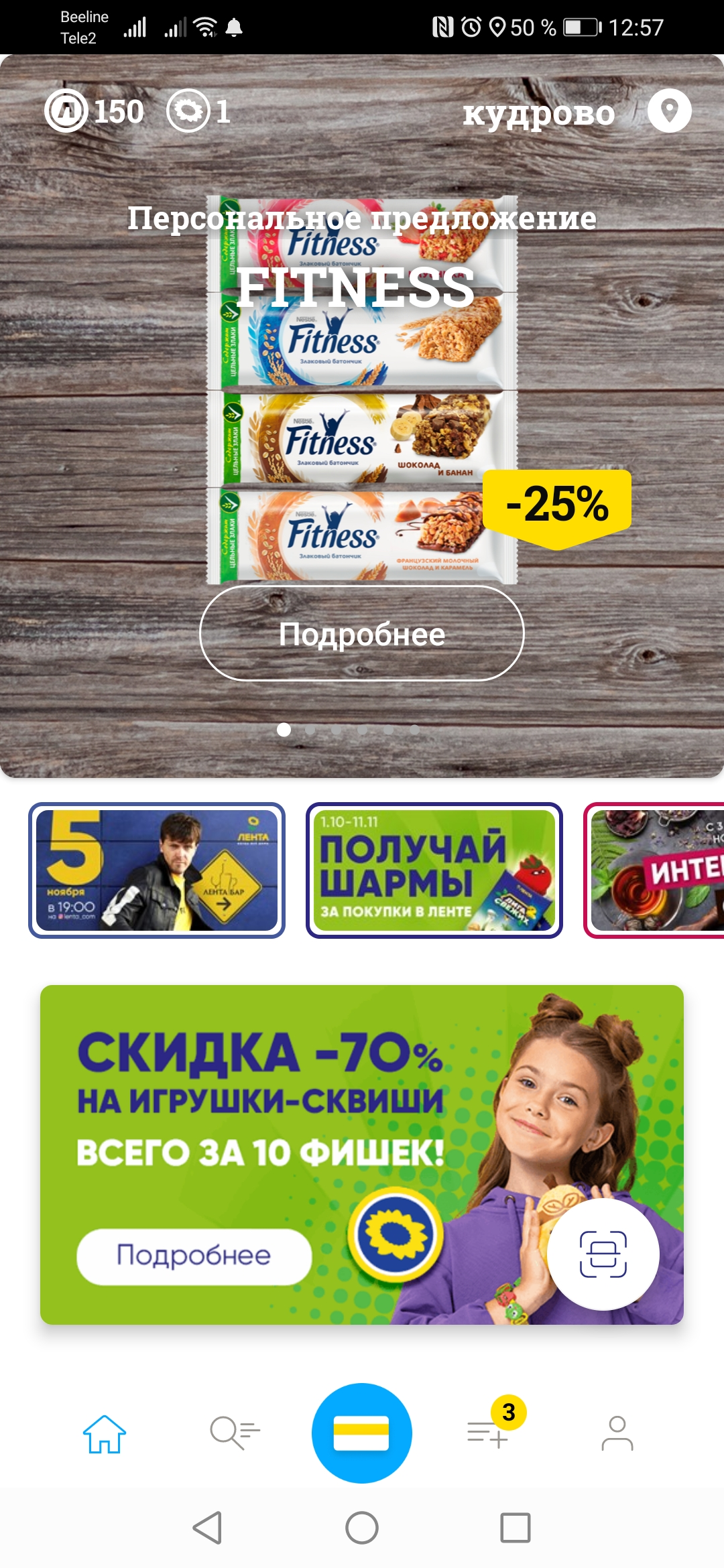Open the 150 bonus points balance
The height and width of the screenshot is (1568, 724).
tap(95, 111)
